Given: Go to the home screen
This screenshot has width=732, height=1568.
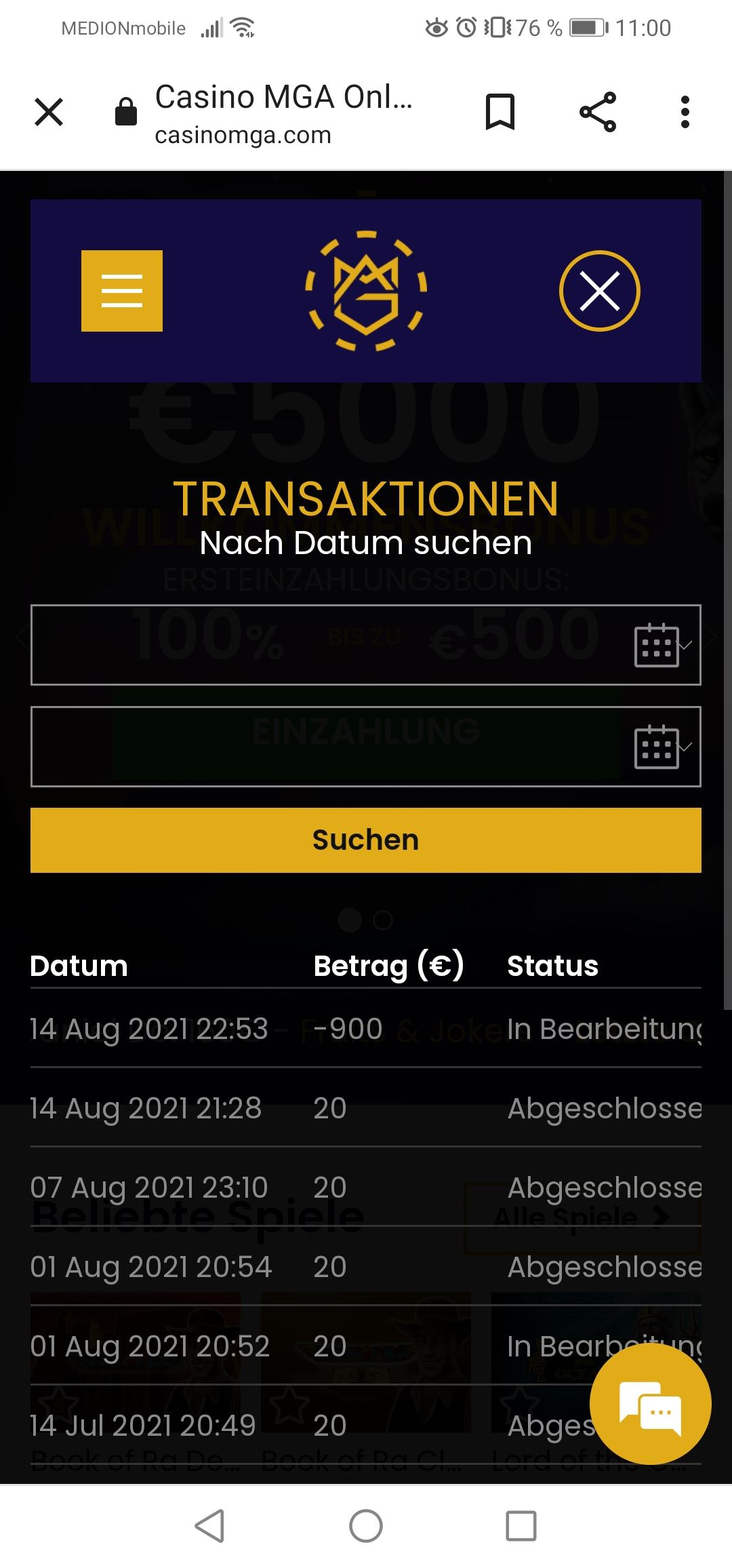Looking at the screenshot, I should click(366, 1526).
